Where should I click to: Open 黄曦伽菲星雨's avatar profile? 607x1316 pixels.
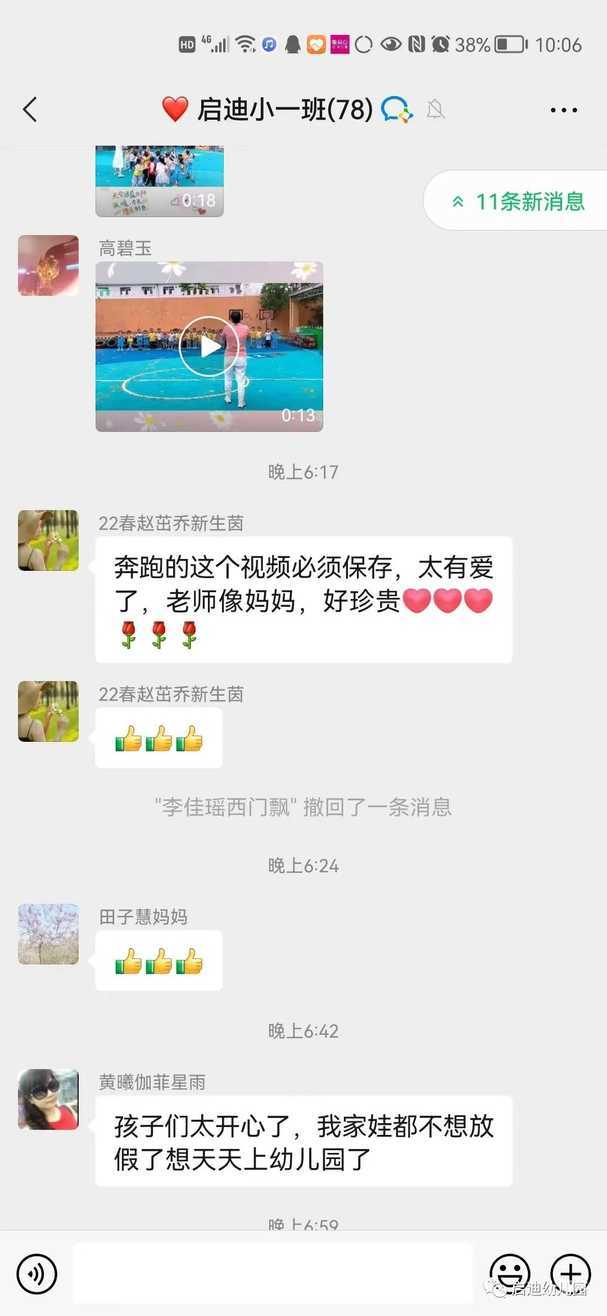click(x=48, y=1099)
